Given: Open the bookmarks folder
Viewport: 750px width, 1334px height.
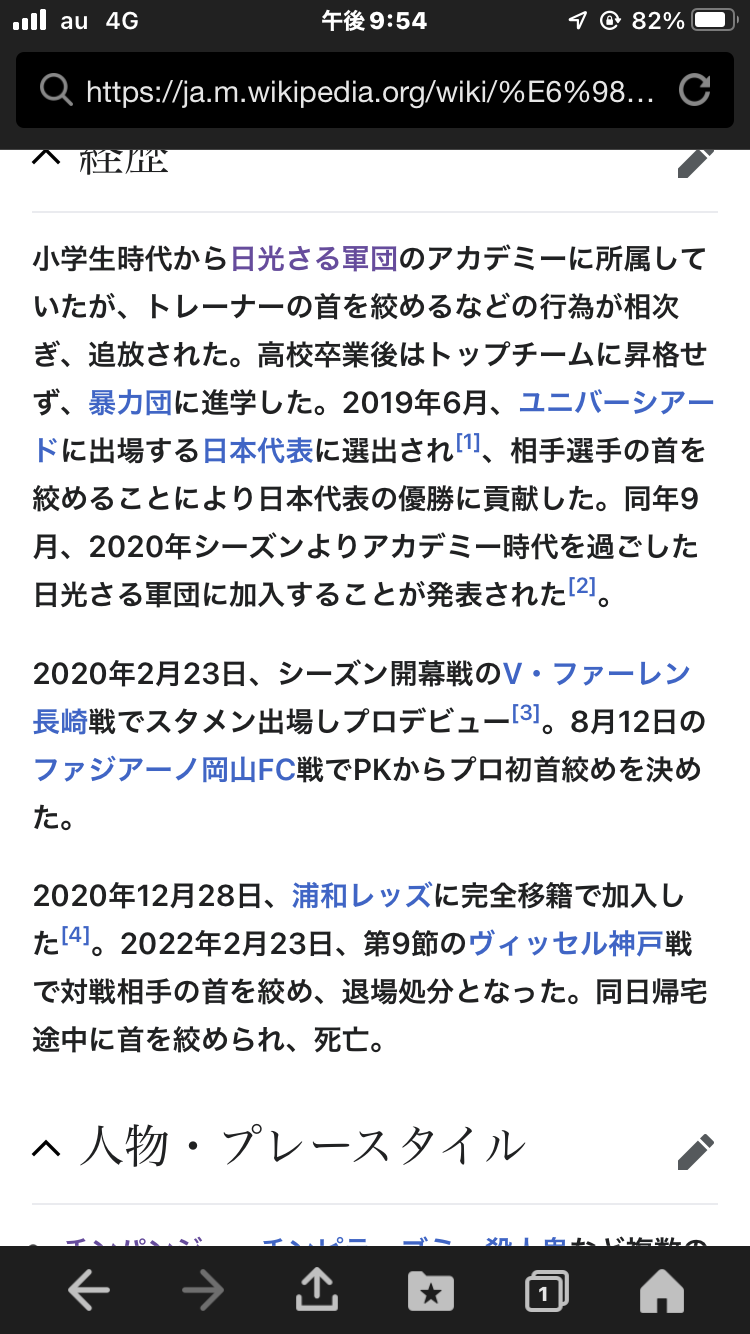Looking at the screenshot, I should pyautogui.click(x=431, y=1291).
